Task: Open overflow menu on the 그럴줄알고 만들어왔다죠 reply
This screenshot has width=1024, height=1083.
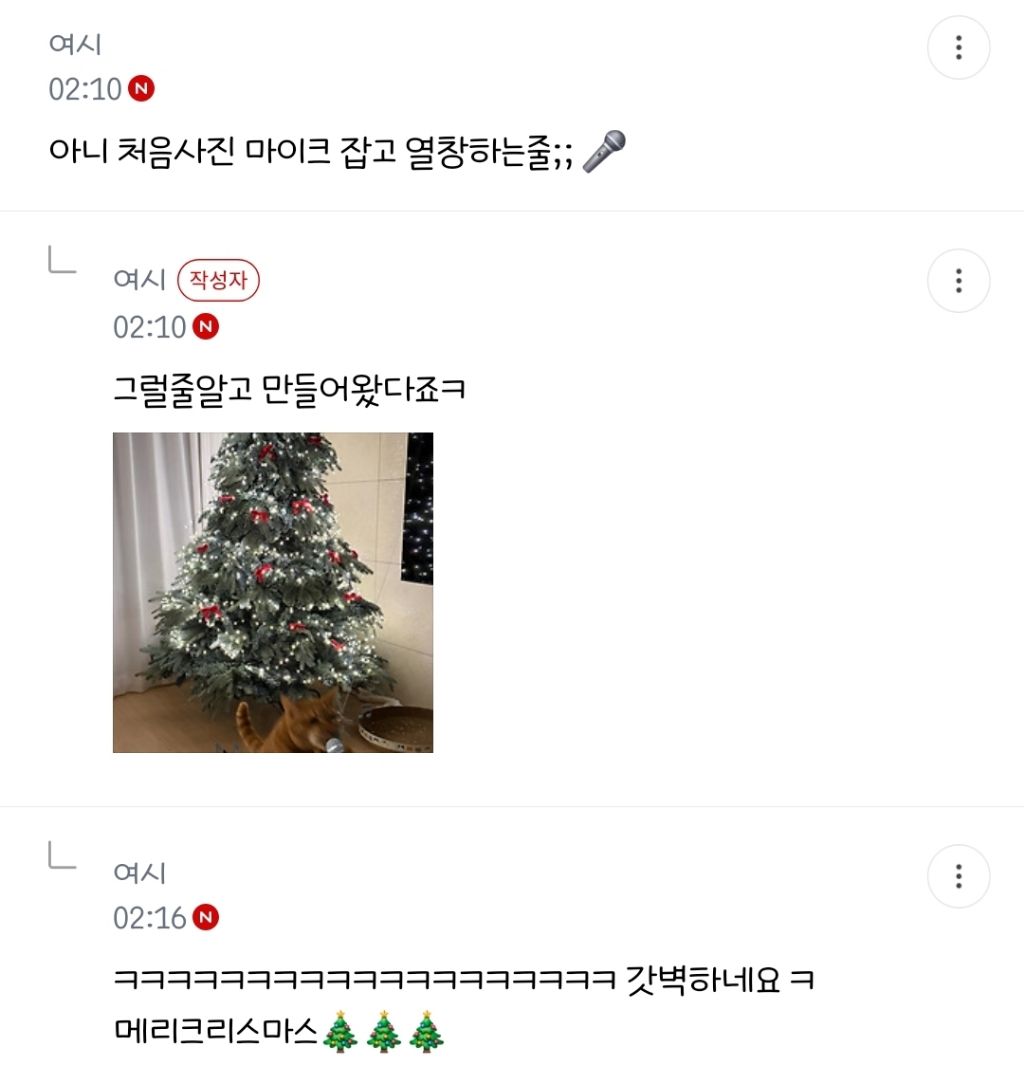Action: (958, 281)
